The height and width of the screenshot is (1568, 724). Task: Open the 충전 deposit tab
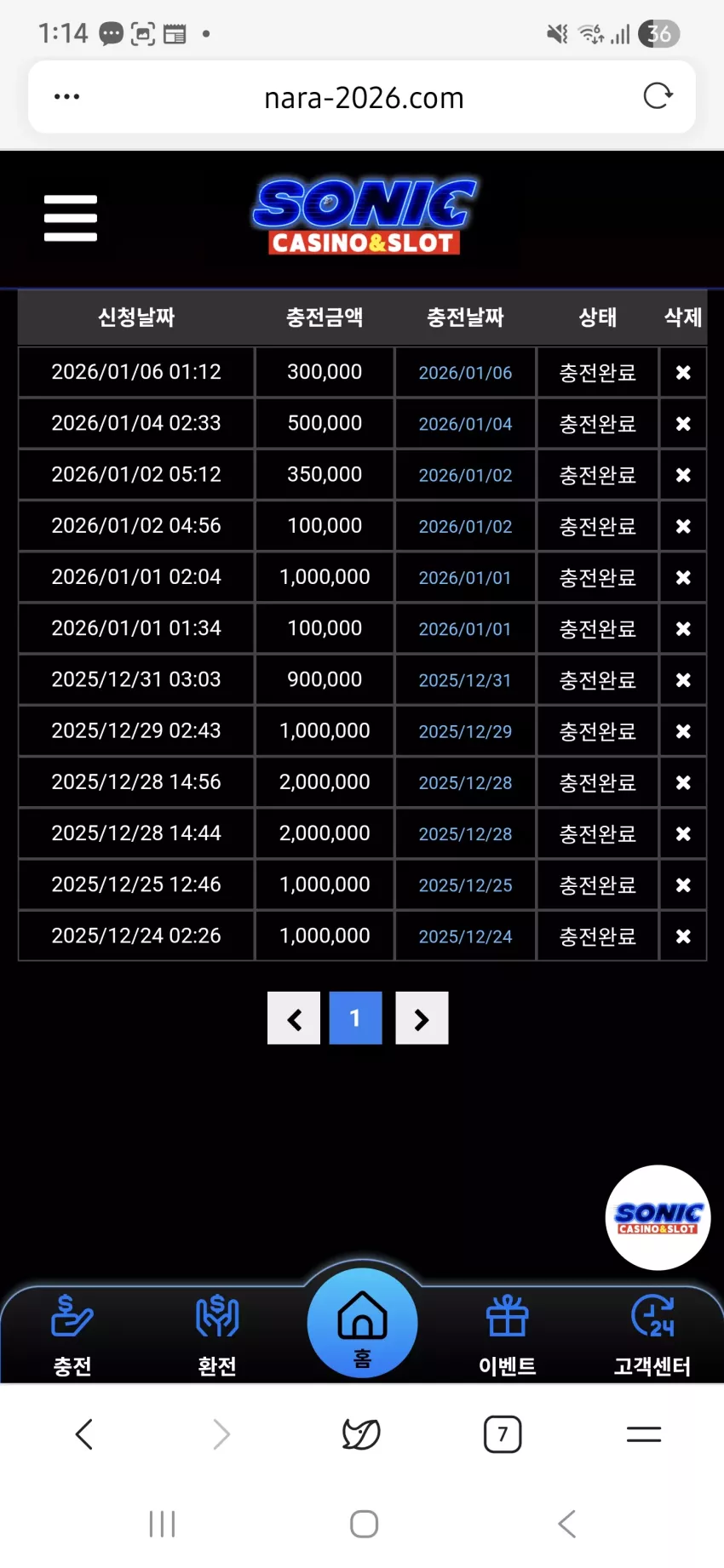point(72,1335)
